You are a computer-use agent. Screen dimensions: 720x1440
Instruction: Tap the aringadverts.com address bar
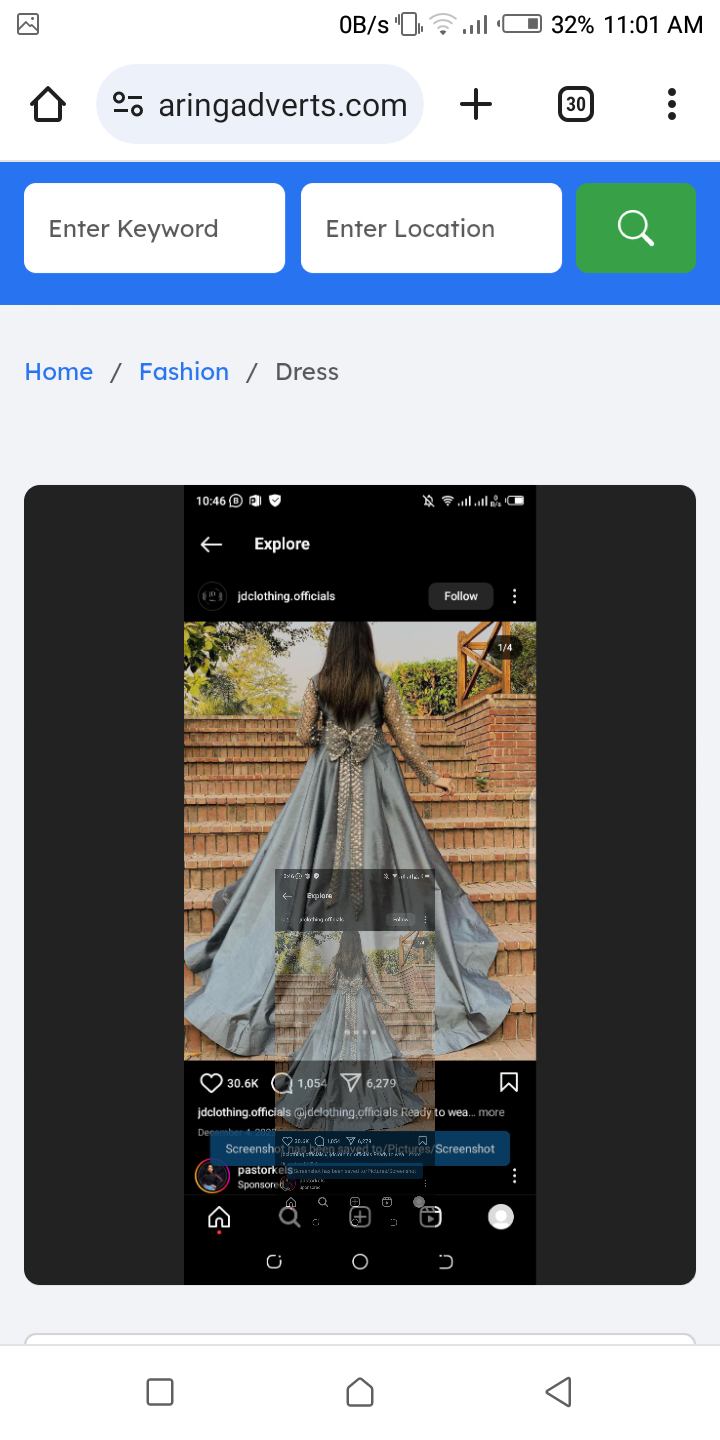(x=260, y=104)
